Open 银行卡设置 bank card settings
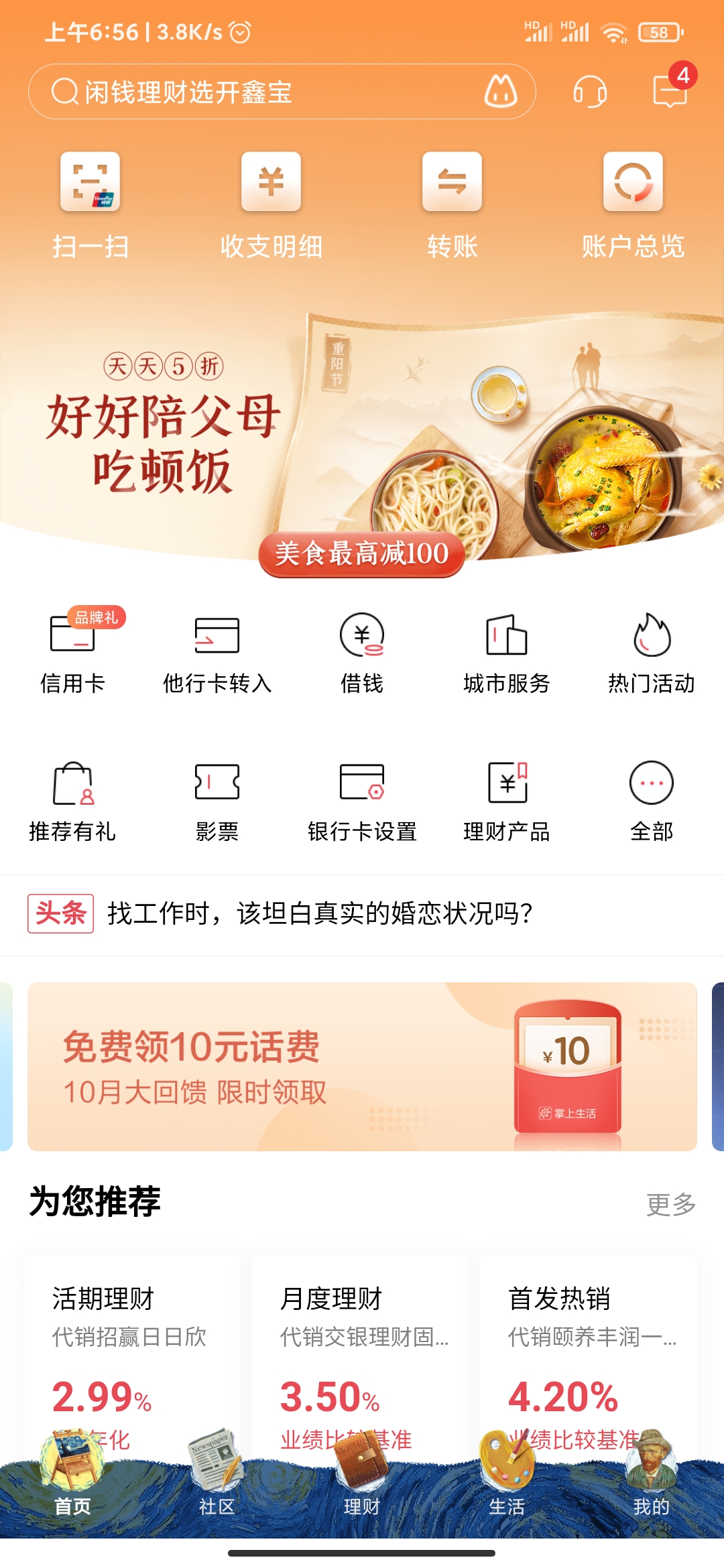This screenshot has height=1568, width=724. [x=361, y=801]
